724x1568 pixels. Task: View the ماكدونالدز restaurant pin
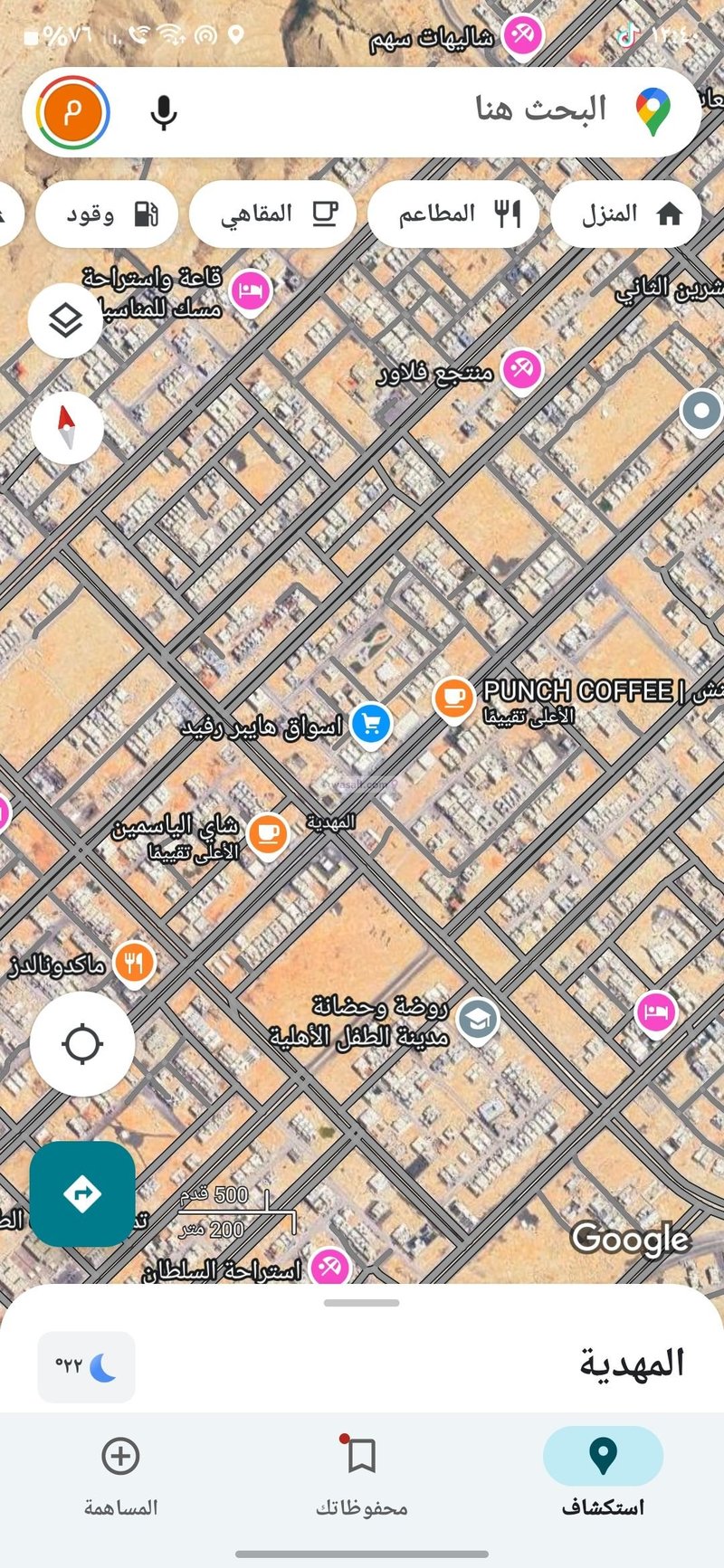[x=135, y=963]
